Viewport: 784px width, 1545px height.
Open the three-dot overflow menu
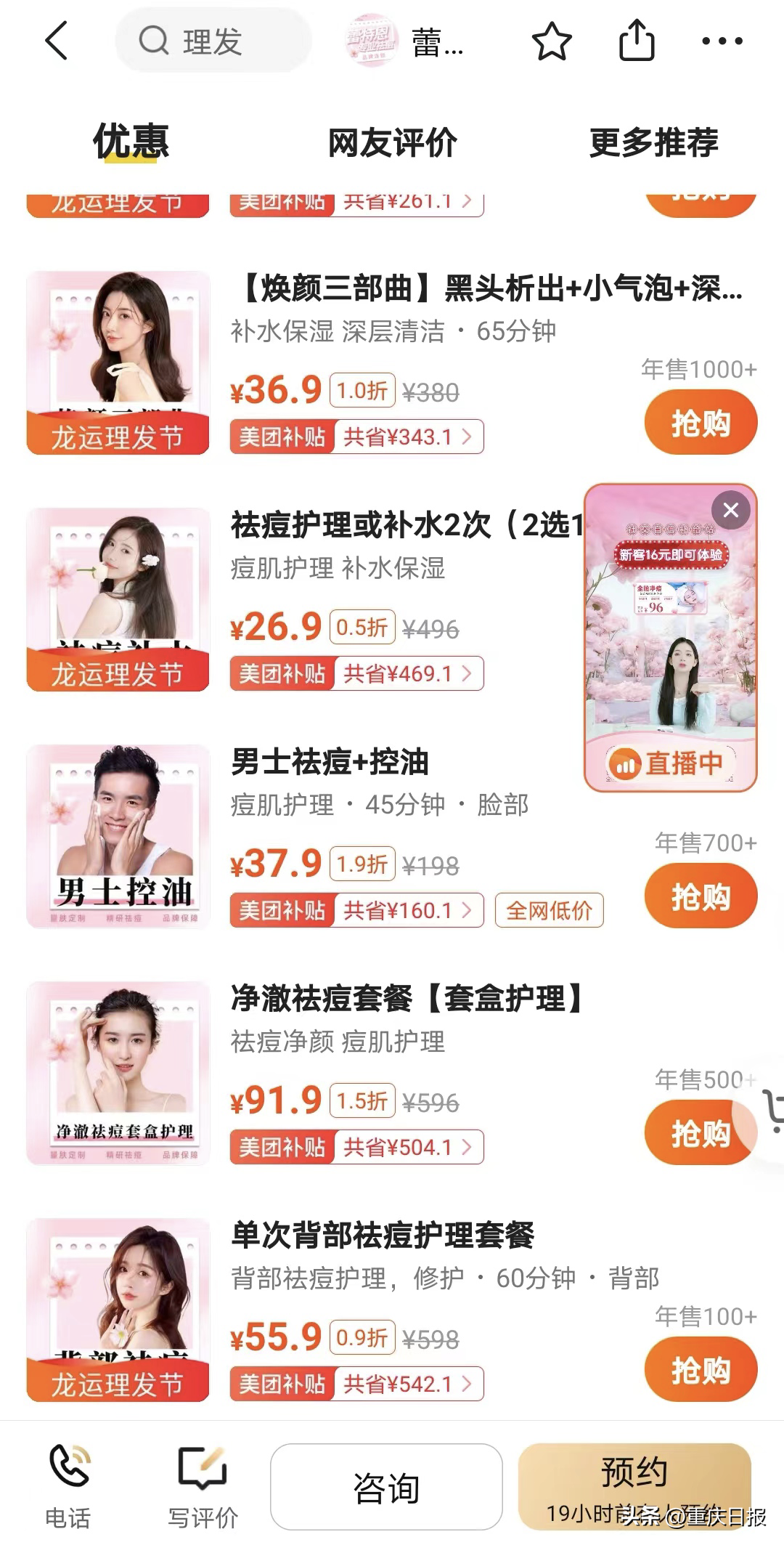722,41
